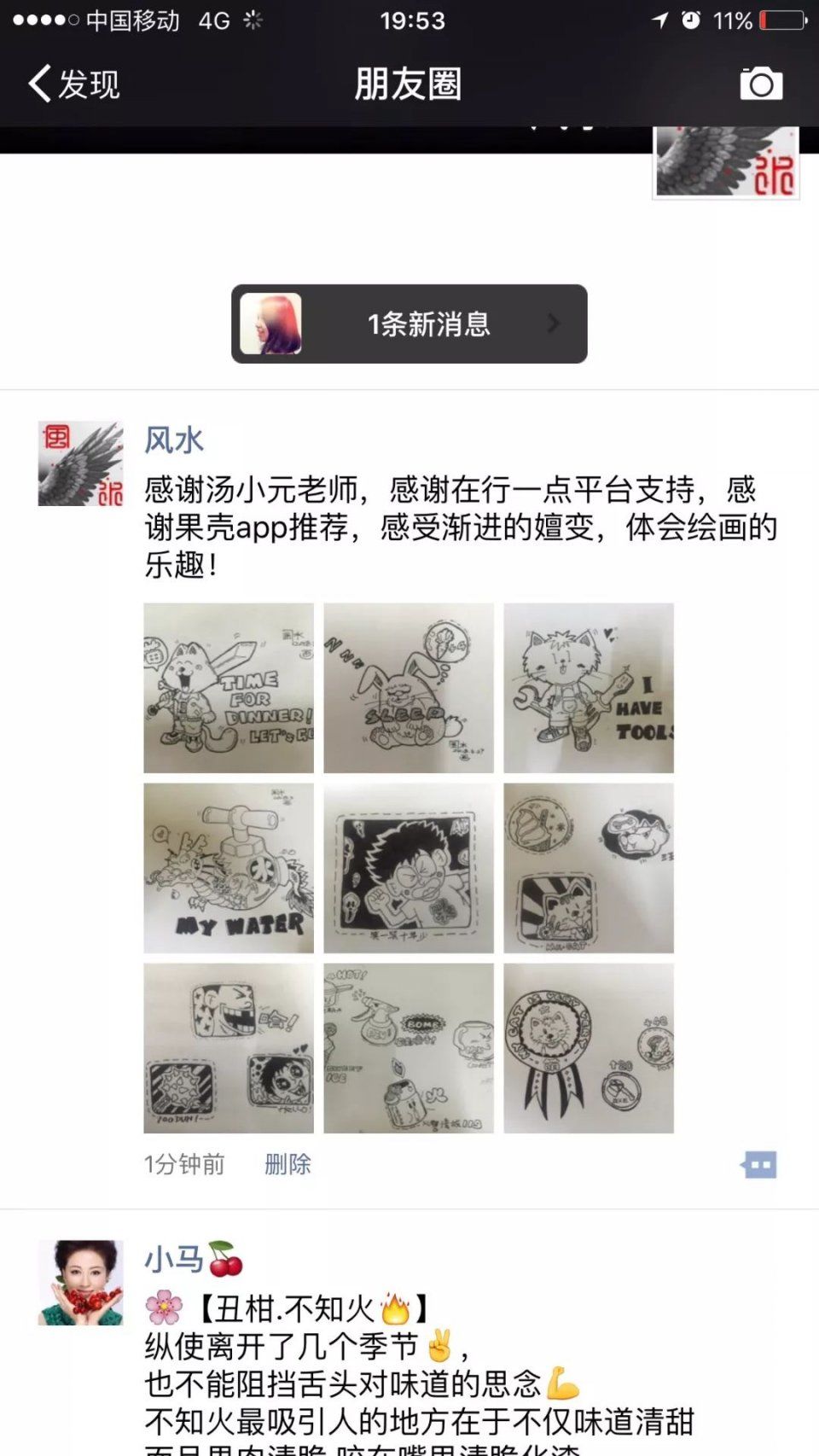Open like/comment menu on 风水's post
This screenshot has height=1456, width=819.
click(x=758, y=1164)
